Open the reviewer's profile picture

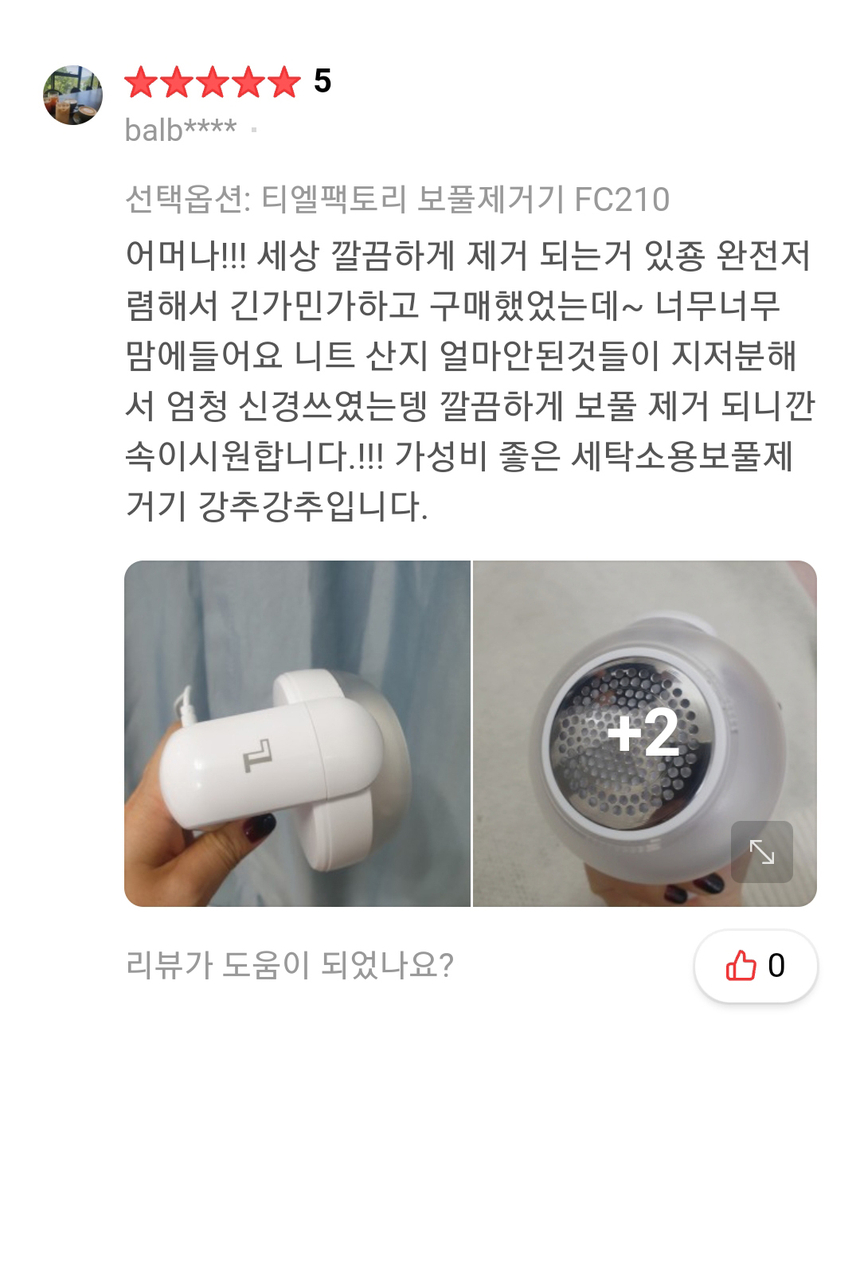point(74,95)
